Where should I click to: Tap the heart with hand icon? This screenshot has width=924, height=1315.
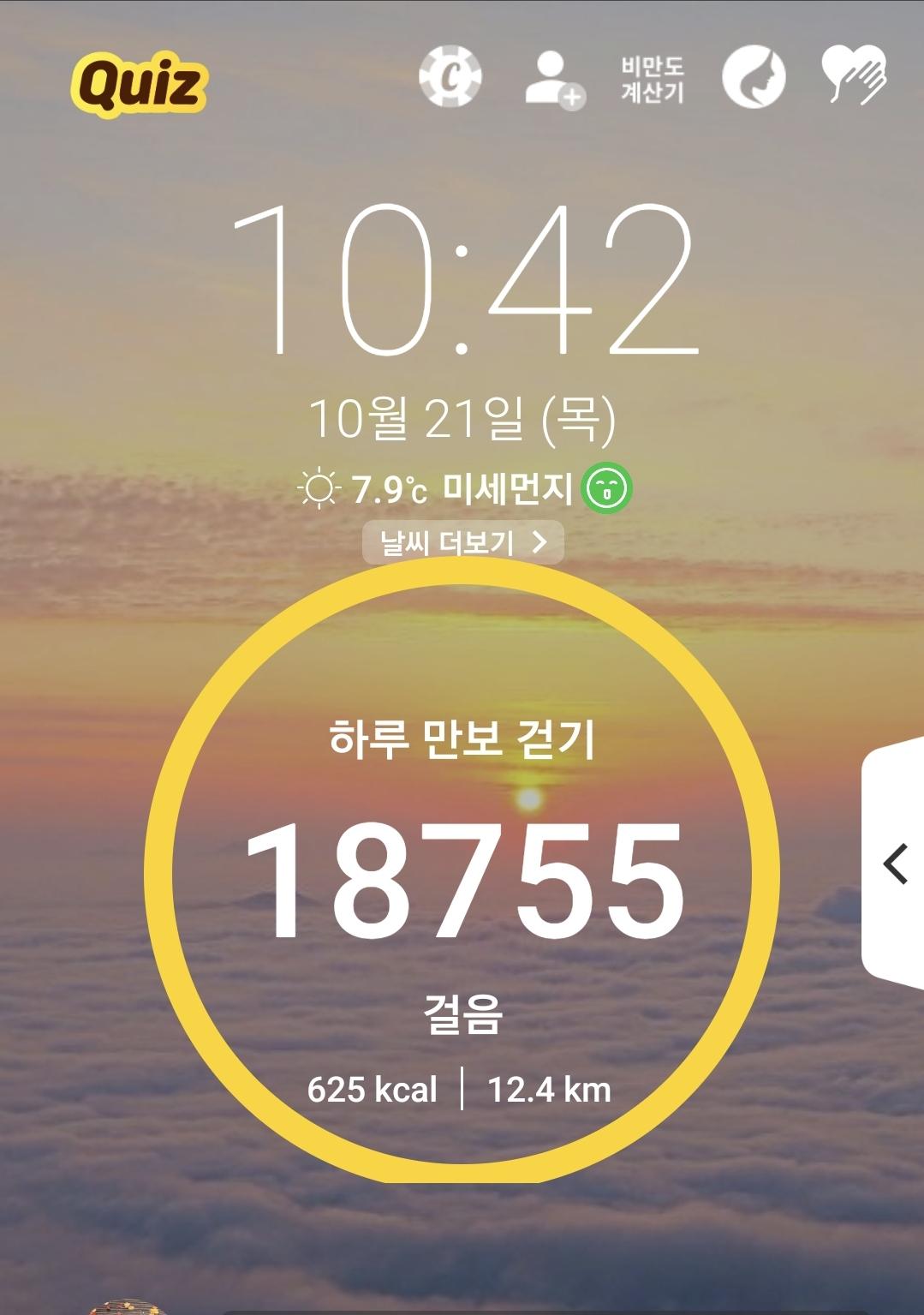[x=854, y=76]
